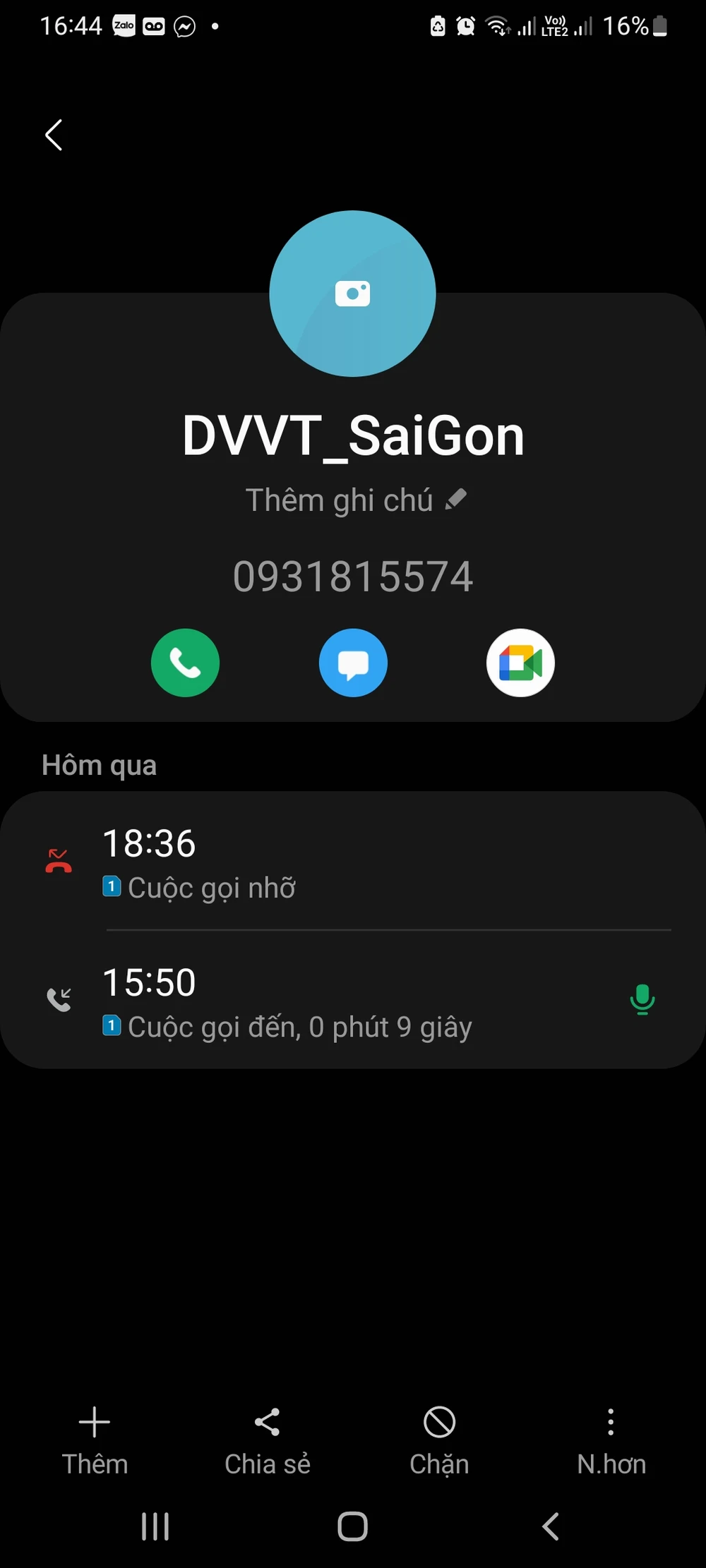Open recent apps from the navigation bar
Image resolution: width=706 pixels, height=1568 pixels.
pyautogui.click(x=155, y=1526)
